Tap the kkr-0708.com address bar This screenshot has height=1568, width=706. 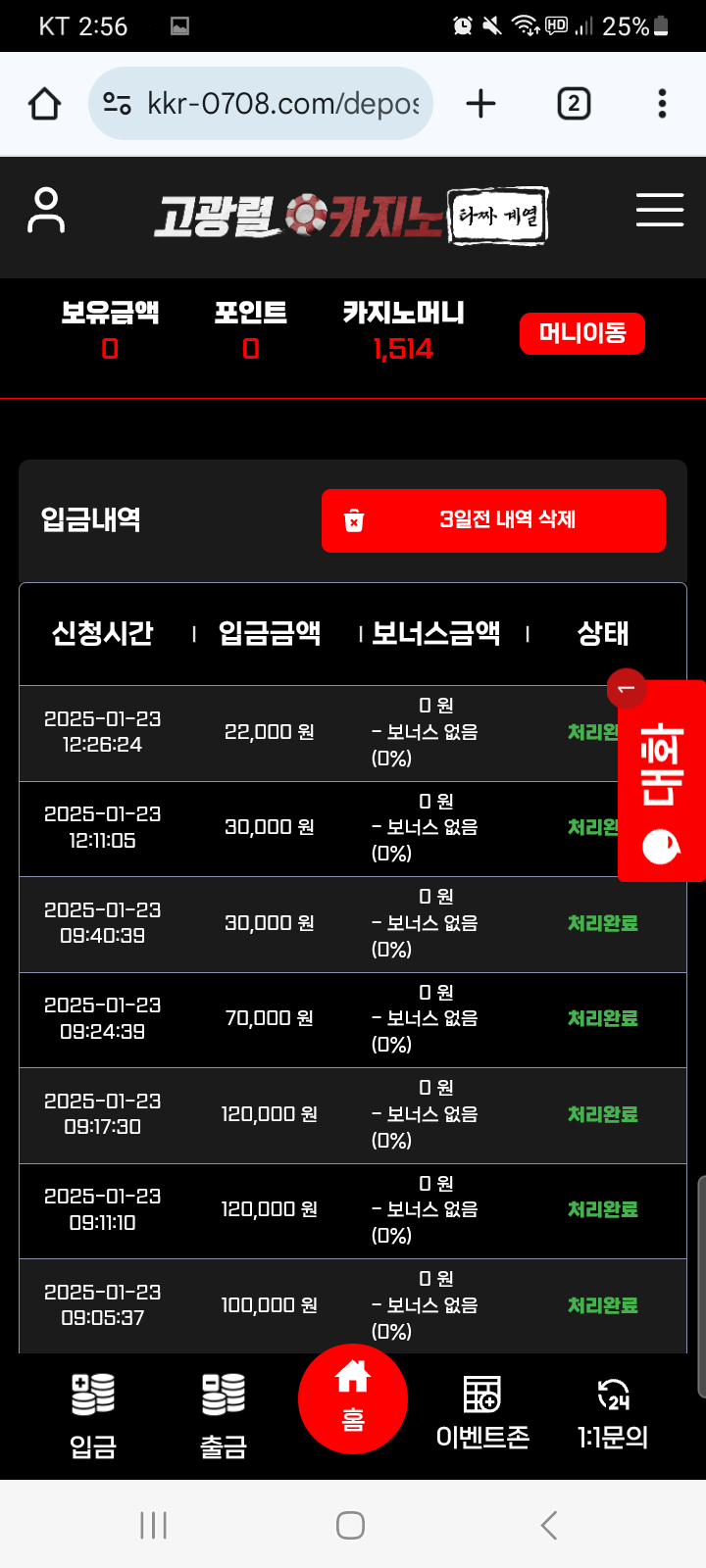261,103
